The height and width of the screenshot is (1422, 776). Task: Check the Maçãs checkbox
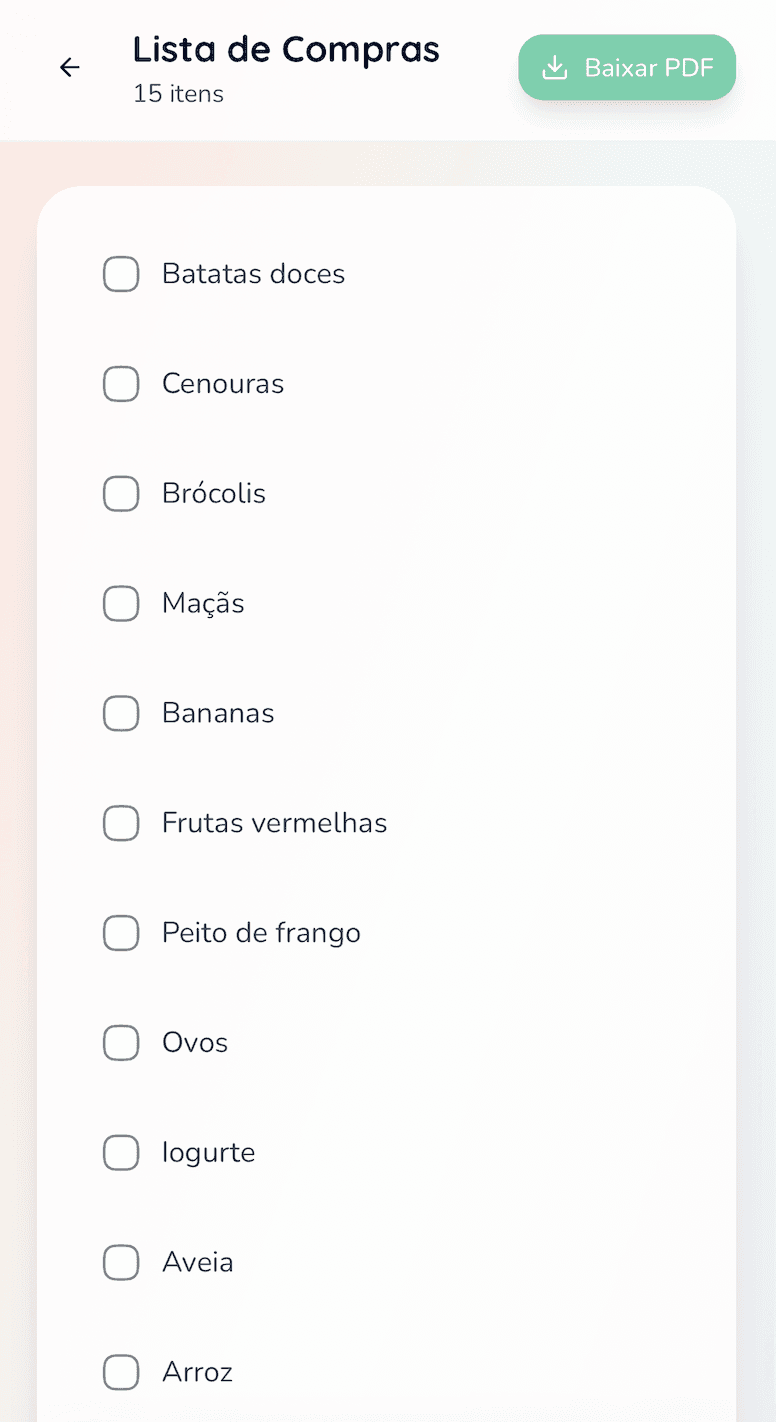[121, 603]
